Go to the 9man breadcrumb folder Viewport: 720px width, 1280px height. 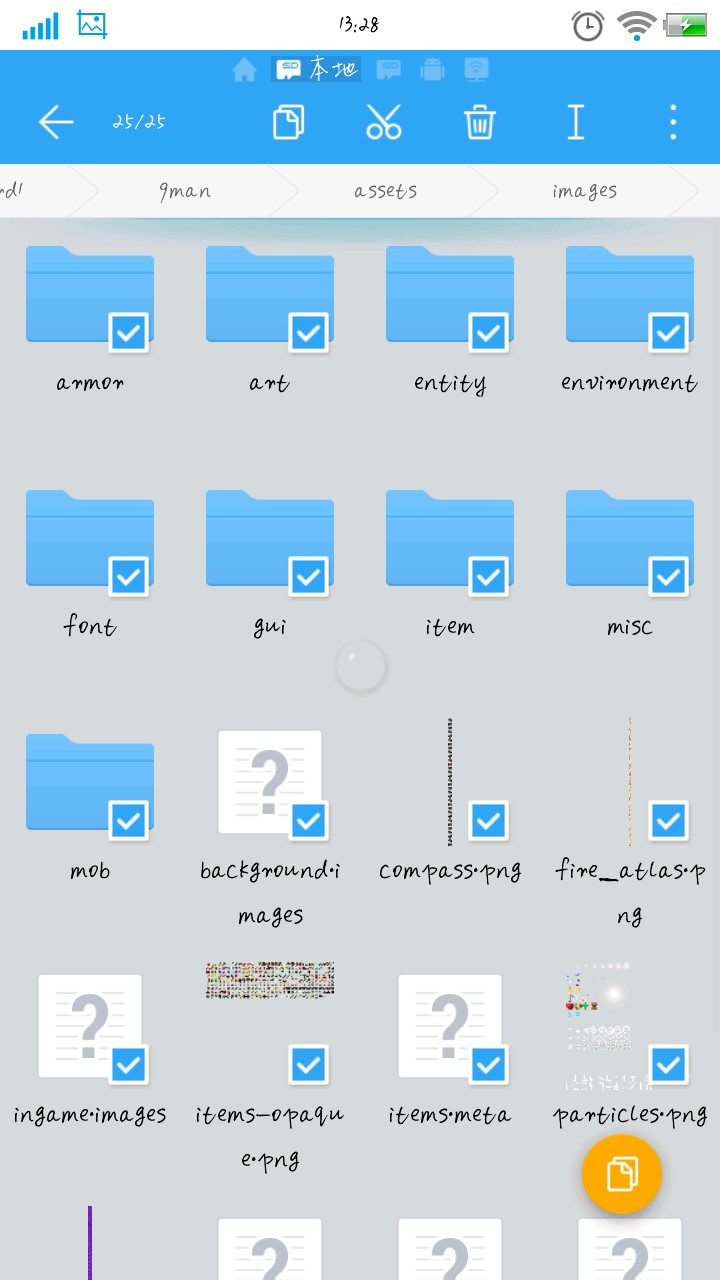pos(185,190)
